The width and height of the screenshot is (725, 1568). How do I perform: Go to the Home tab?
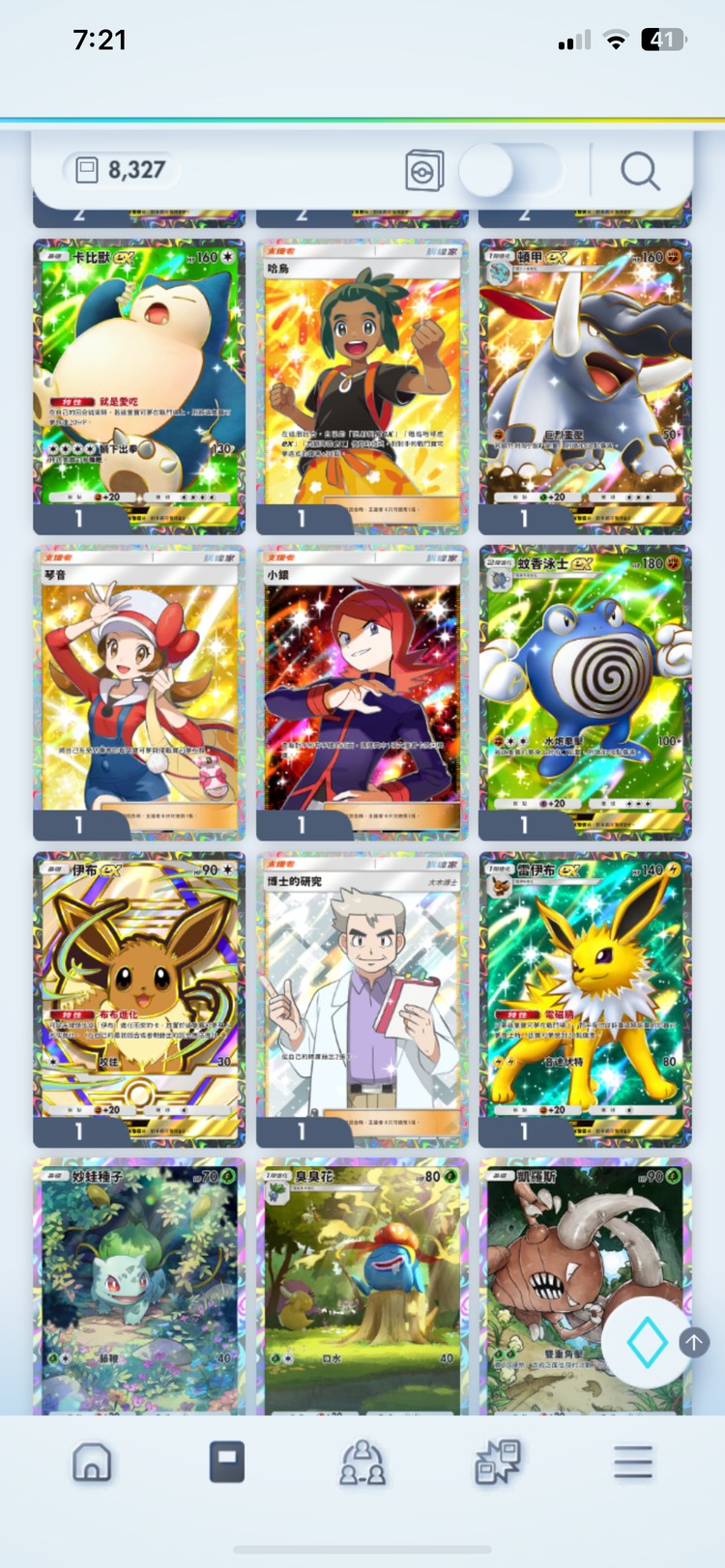pyautogui.click(x=92, y=1463)
